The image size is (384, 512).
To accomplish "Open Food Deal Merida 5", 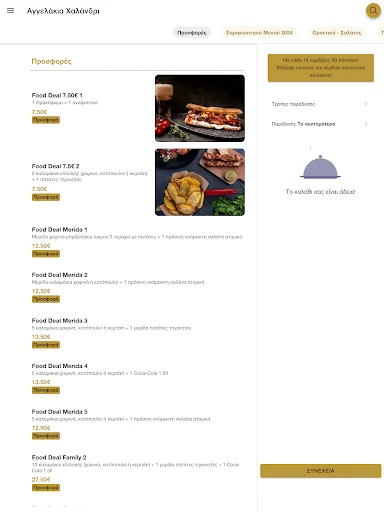I will 138,424.
